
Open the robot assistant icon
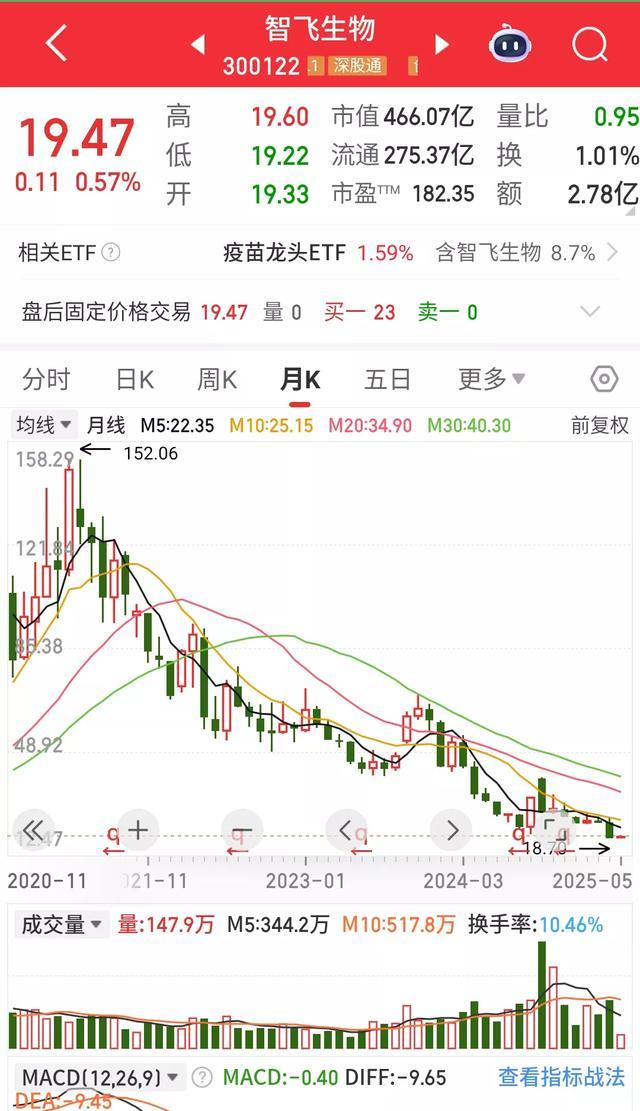[x=510, y=45]
